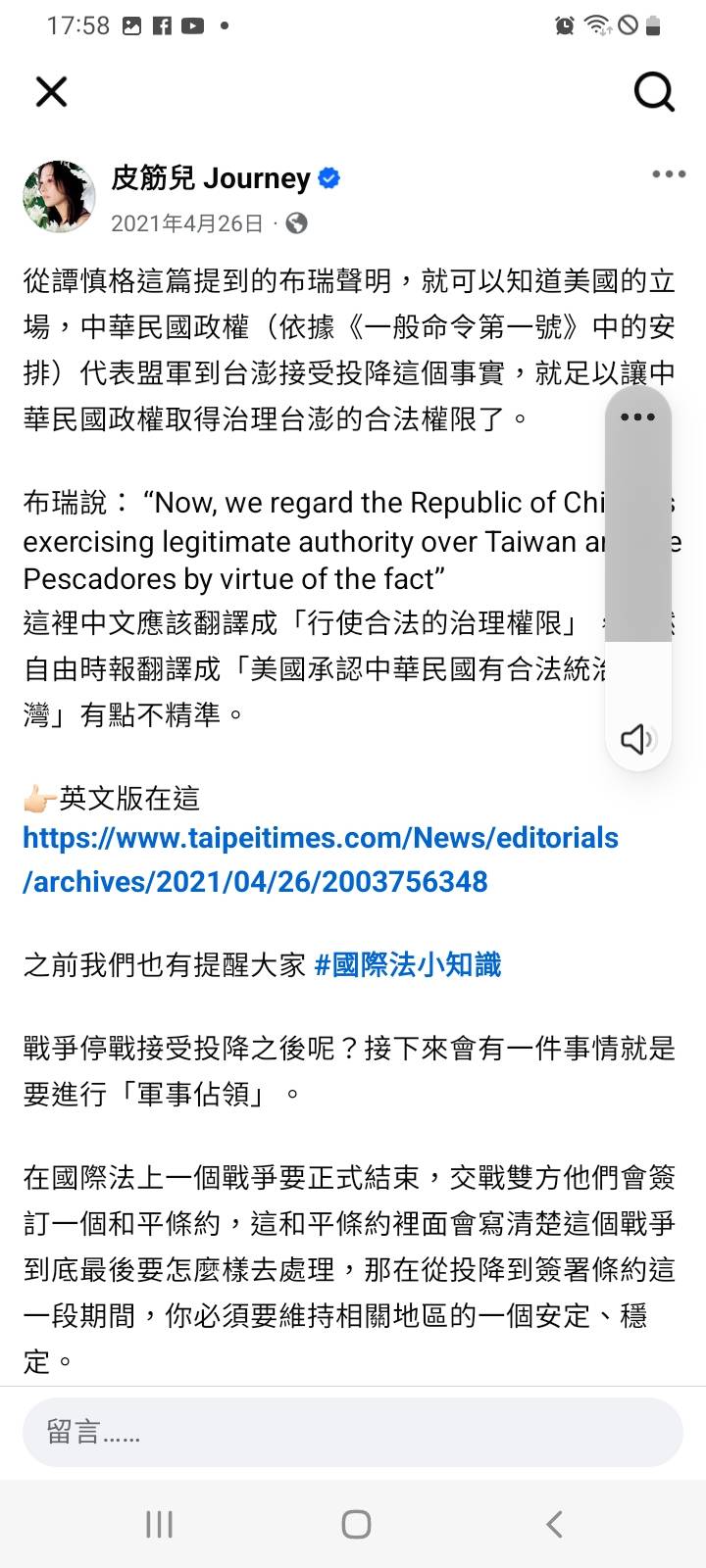
Task: View the privacy globe icon beside the date
Action: tap(295, 223)
